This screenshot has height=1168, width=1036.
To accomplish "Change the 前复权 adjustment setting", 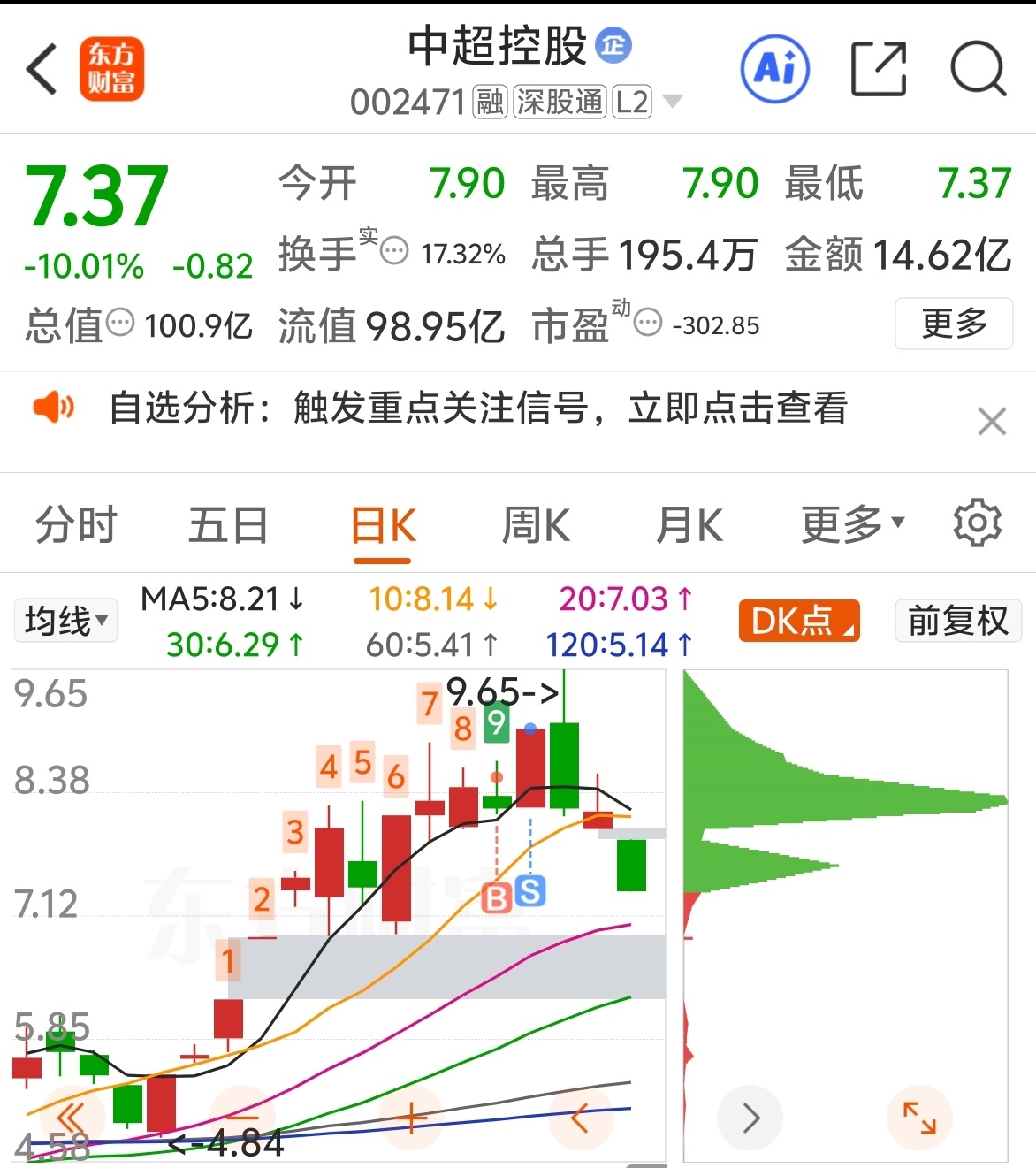I will [x=957, y=621].
